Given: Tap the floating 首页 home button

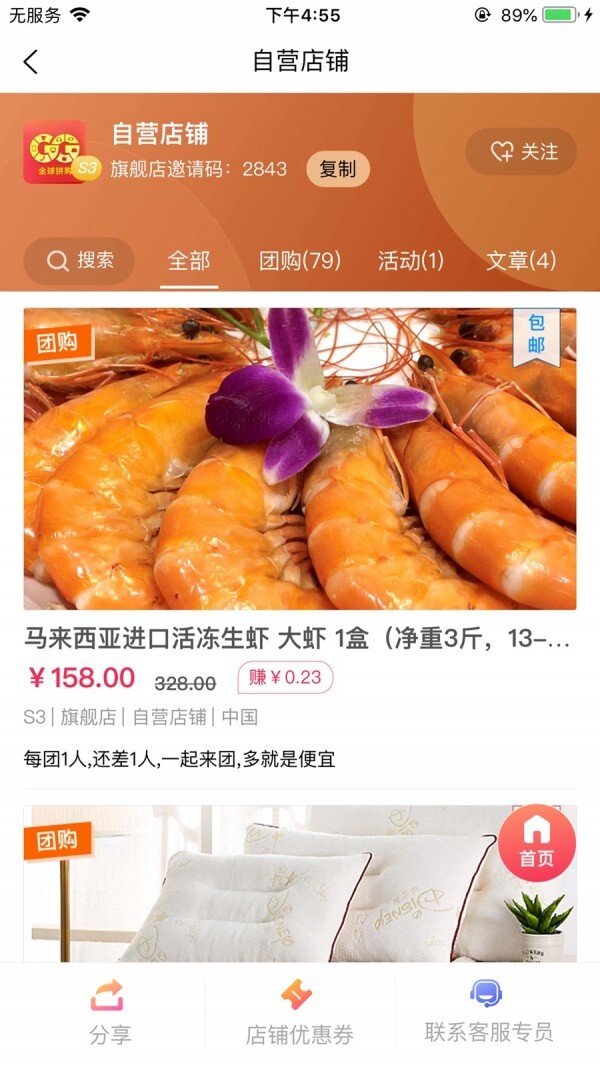Looking at the screenshot, I should click(537, 842).
